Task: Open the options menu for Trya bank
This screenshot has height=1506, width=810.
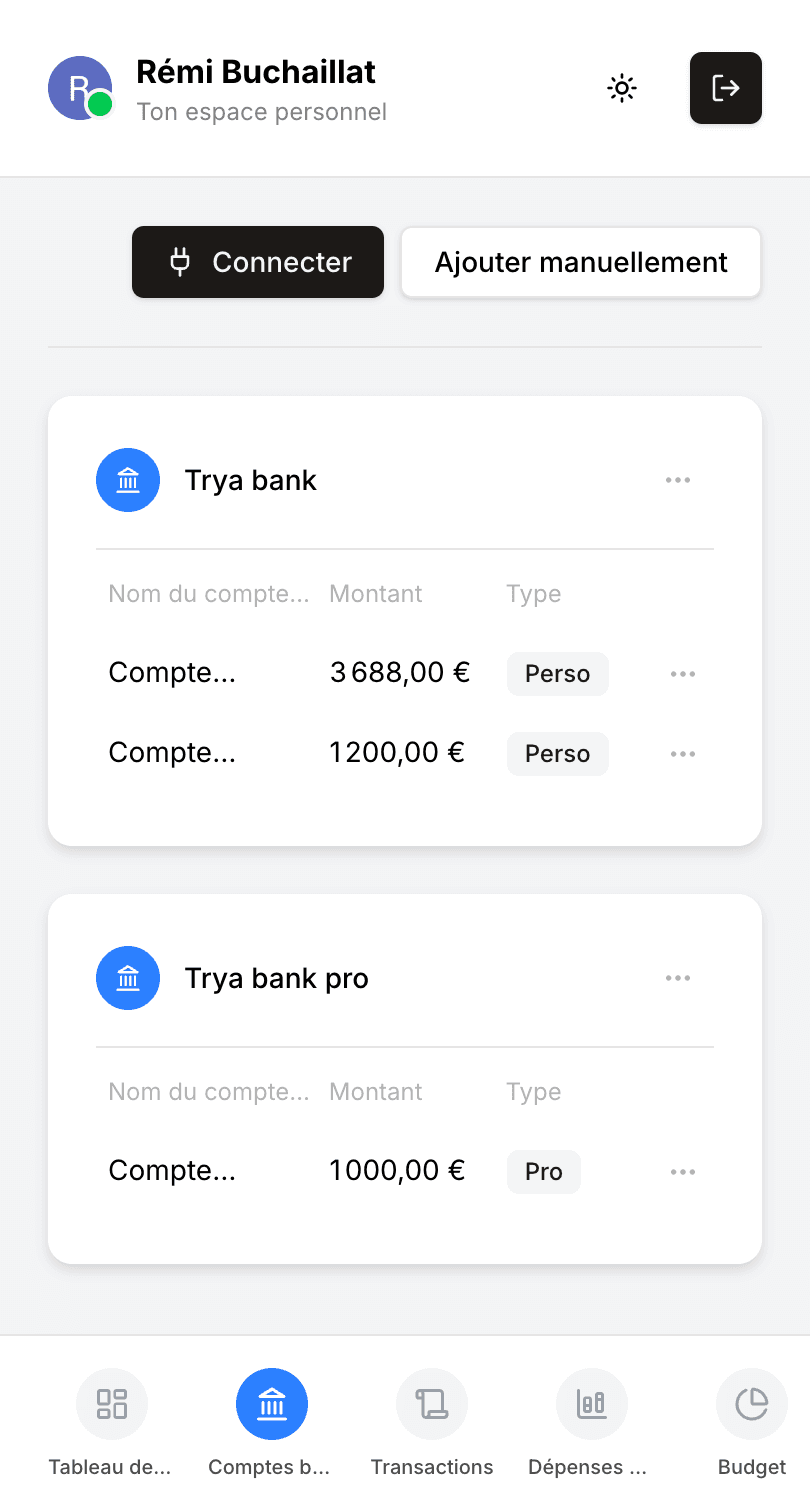Action: [678, 480]
